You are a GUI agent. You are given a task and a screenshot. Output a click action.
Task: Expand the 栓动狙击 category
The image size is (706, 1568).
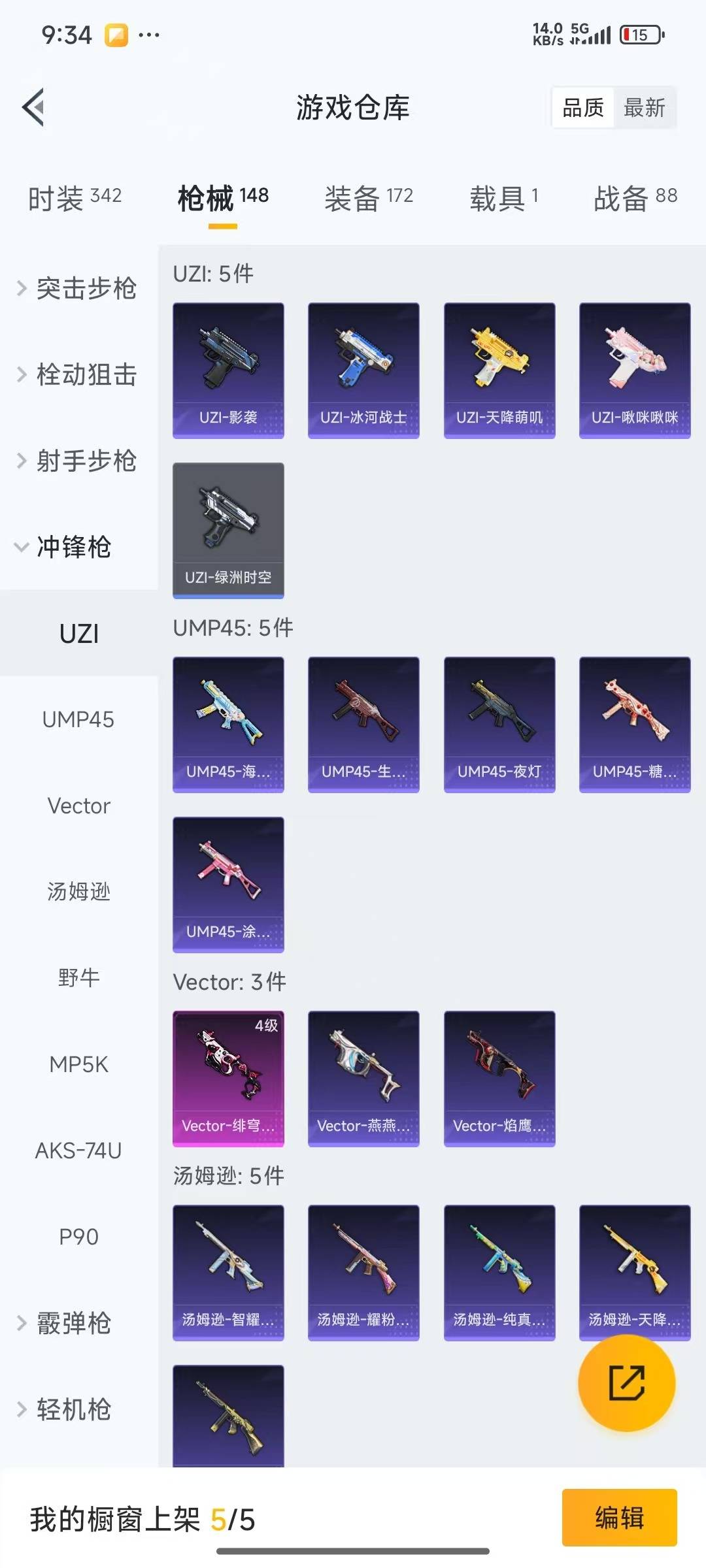coord(78,374)
